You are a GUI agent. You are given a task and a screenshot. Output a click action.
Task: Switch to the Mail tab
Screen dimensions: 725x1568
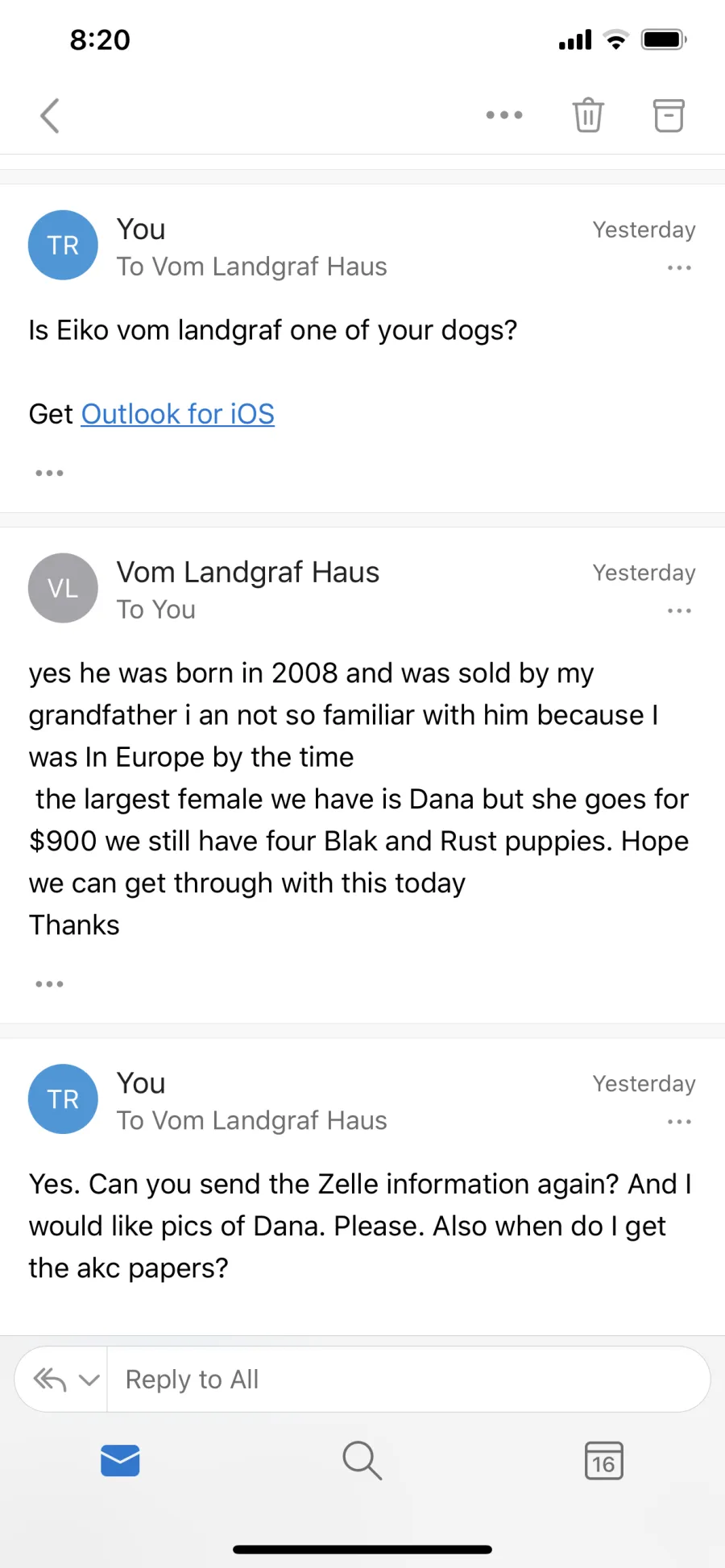coord(120,1460)
